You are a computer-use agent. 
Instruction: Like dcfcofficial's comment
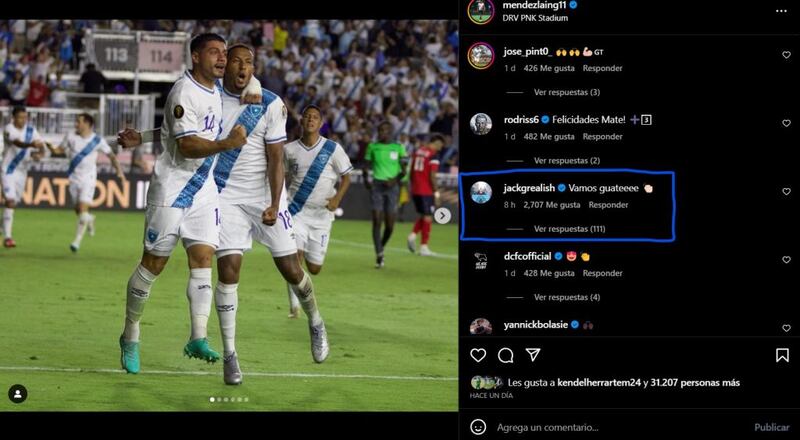pos(786,260)
